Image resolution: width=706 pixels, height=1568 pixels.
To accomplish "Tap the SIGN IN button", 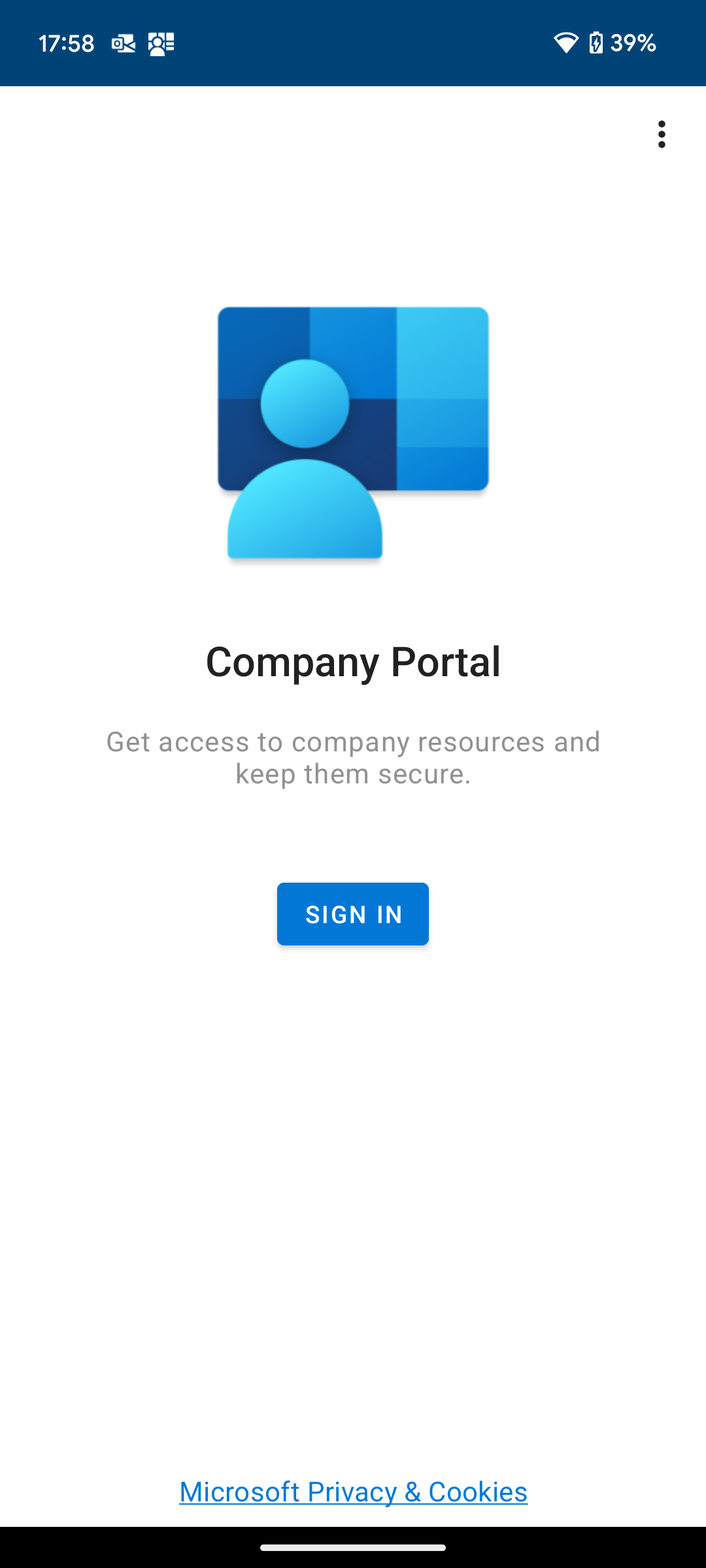I will pyautogui.click(x=353, y=913).
